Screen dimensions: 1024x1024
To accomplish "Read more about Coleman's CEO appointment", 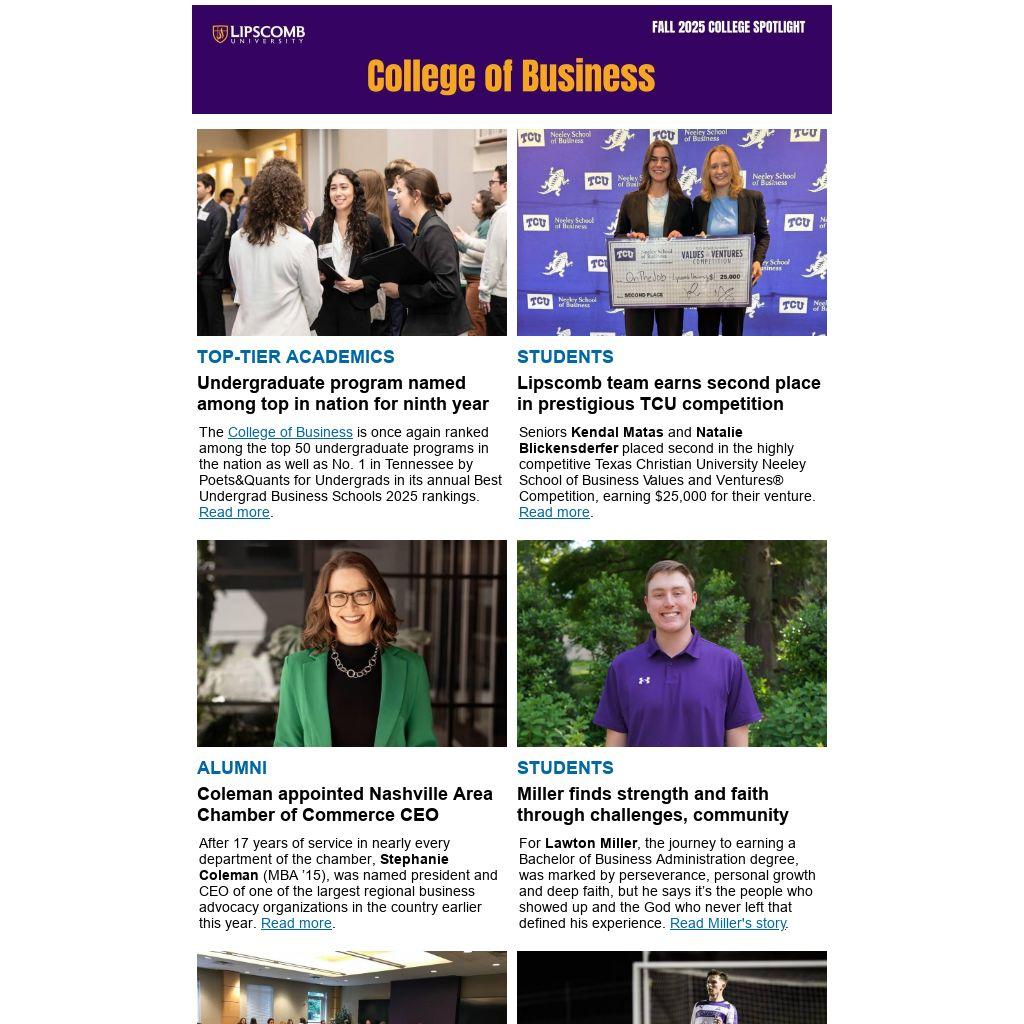I will click(296, 923).
